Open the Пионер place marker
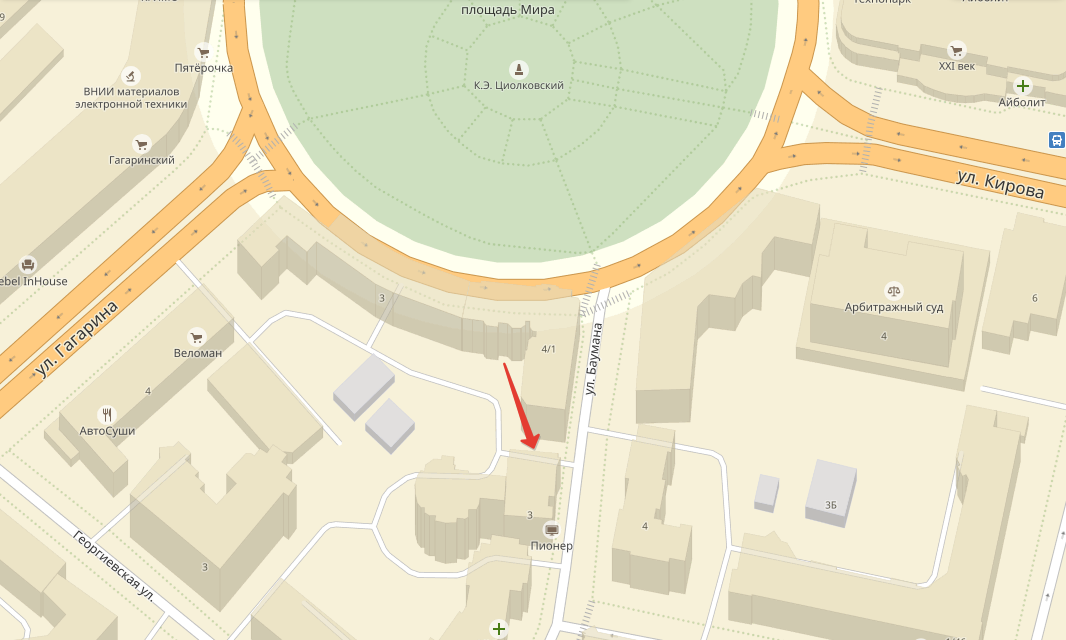This screenshot has height=640, width=1066. (x=551, y=529)
